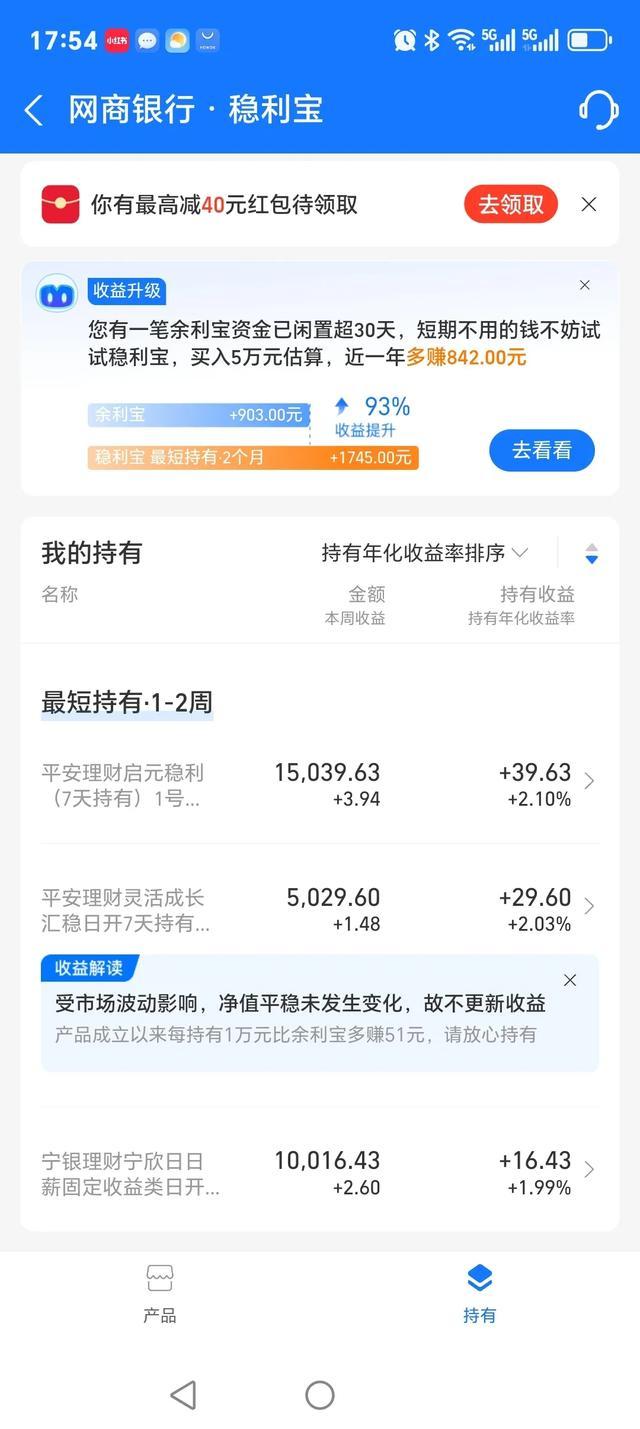Tap 去看看 button
The height and width of the screenshot is (1429, 640).
click(542, 450)
